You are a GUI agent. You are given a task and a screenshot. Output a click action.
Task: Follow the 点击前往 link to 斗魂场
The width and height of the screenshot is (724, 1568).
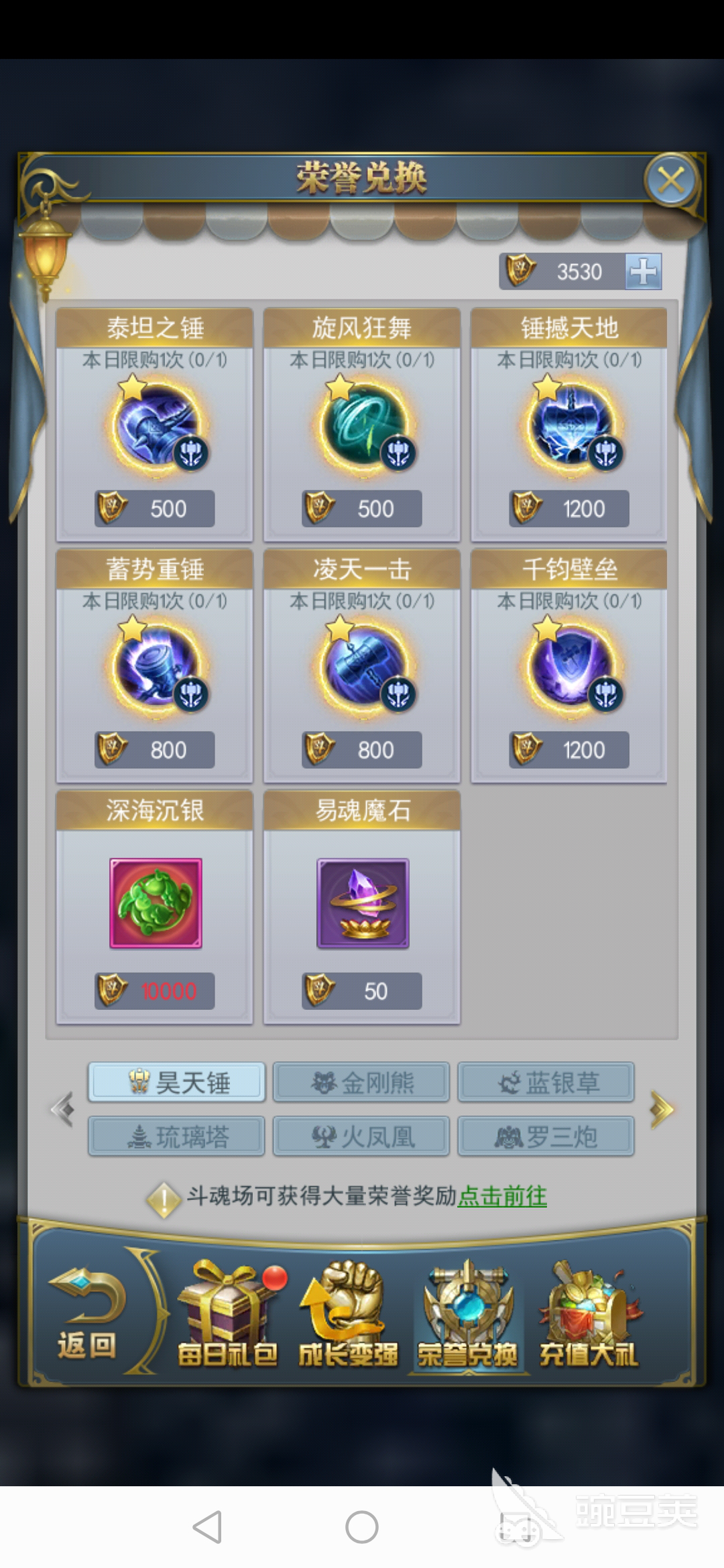(x=502, y=1196)
